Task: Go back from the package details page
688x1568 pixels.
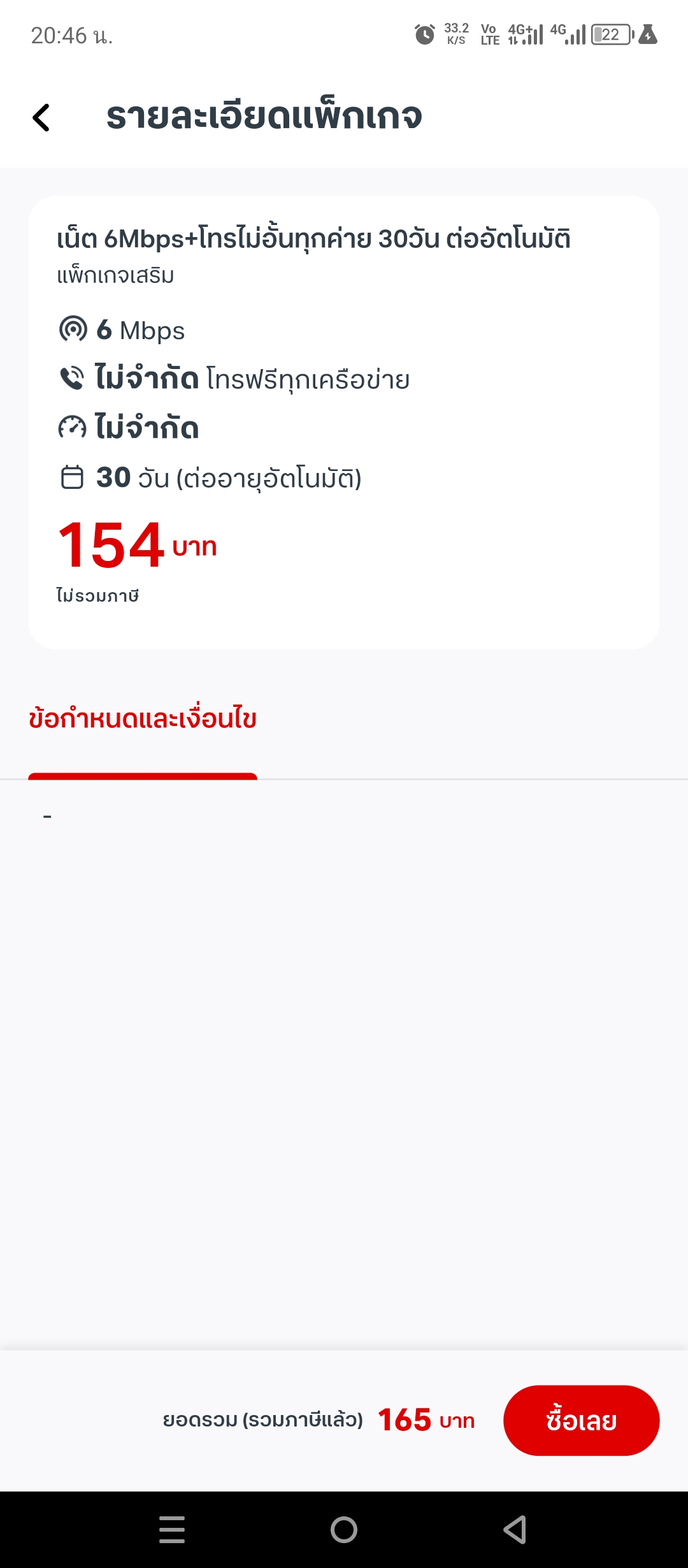Action: (x=41, y=118)
